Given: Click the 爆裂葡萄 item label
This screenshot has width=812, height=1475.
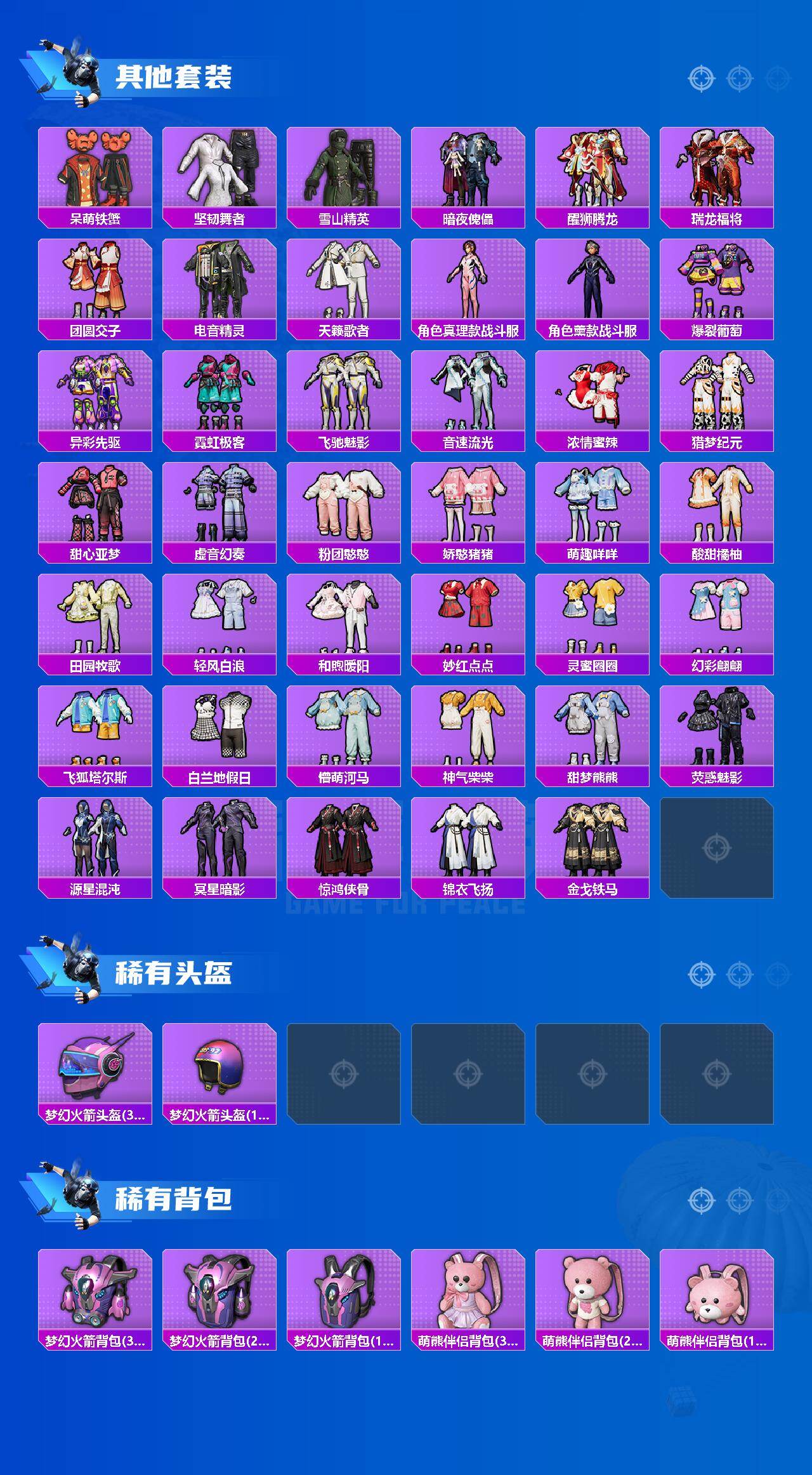Looking at the screenshot, I should coord(718,330).
